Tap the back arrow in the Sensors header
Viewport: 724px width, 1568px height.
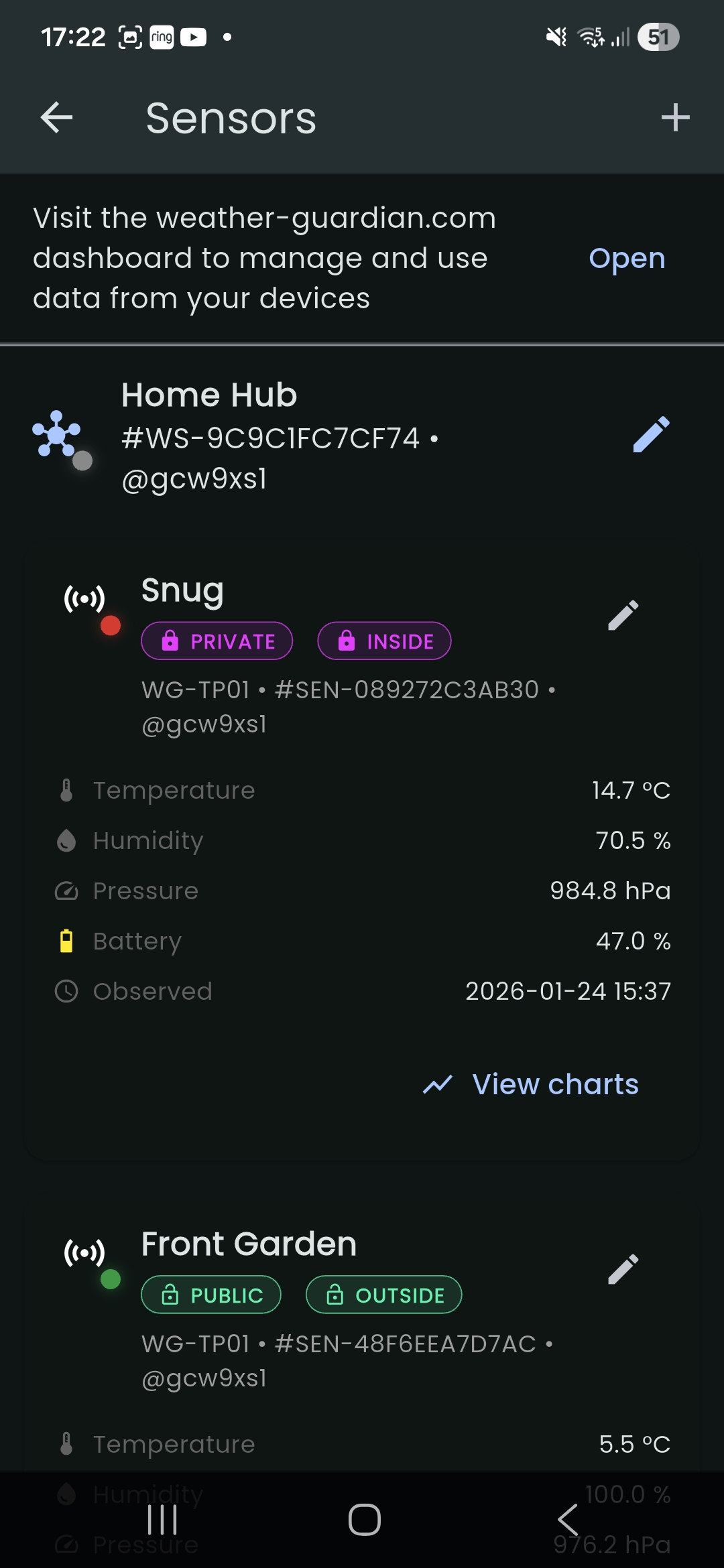pyautogui.click(x=56, y=117)
